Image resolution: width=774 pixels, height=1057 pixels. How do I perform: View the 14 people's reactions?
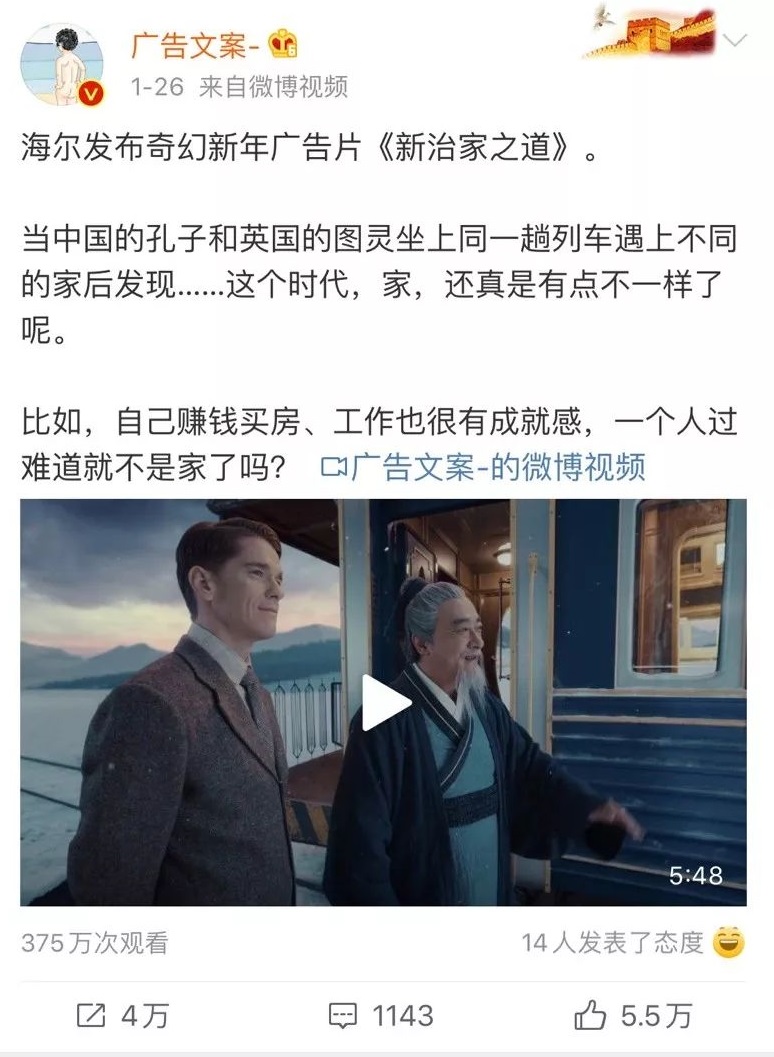point(632,942)
